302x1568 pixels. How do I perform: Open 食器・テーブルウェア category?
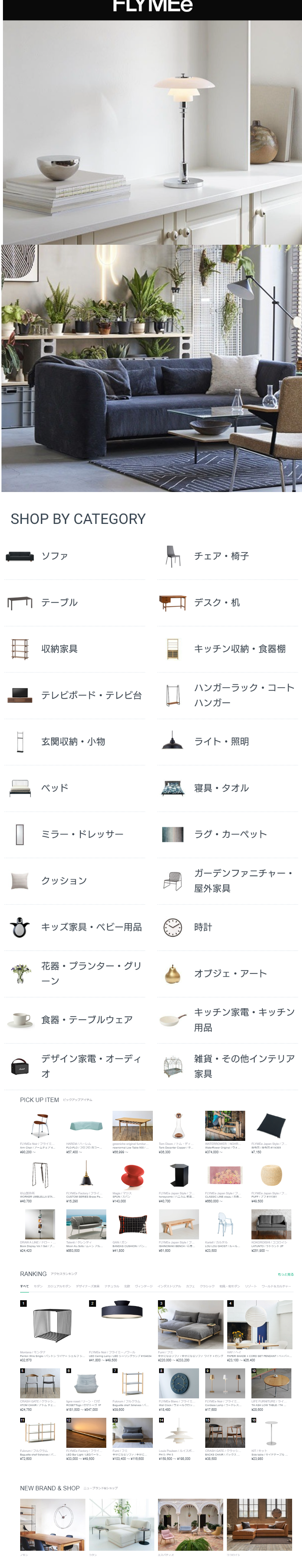coord(86,1019)
